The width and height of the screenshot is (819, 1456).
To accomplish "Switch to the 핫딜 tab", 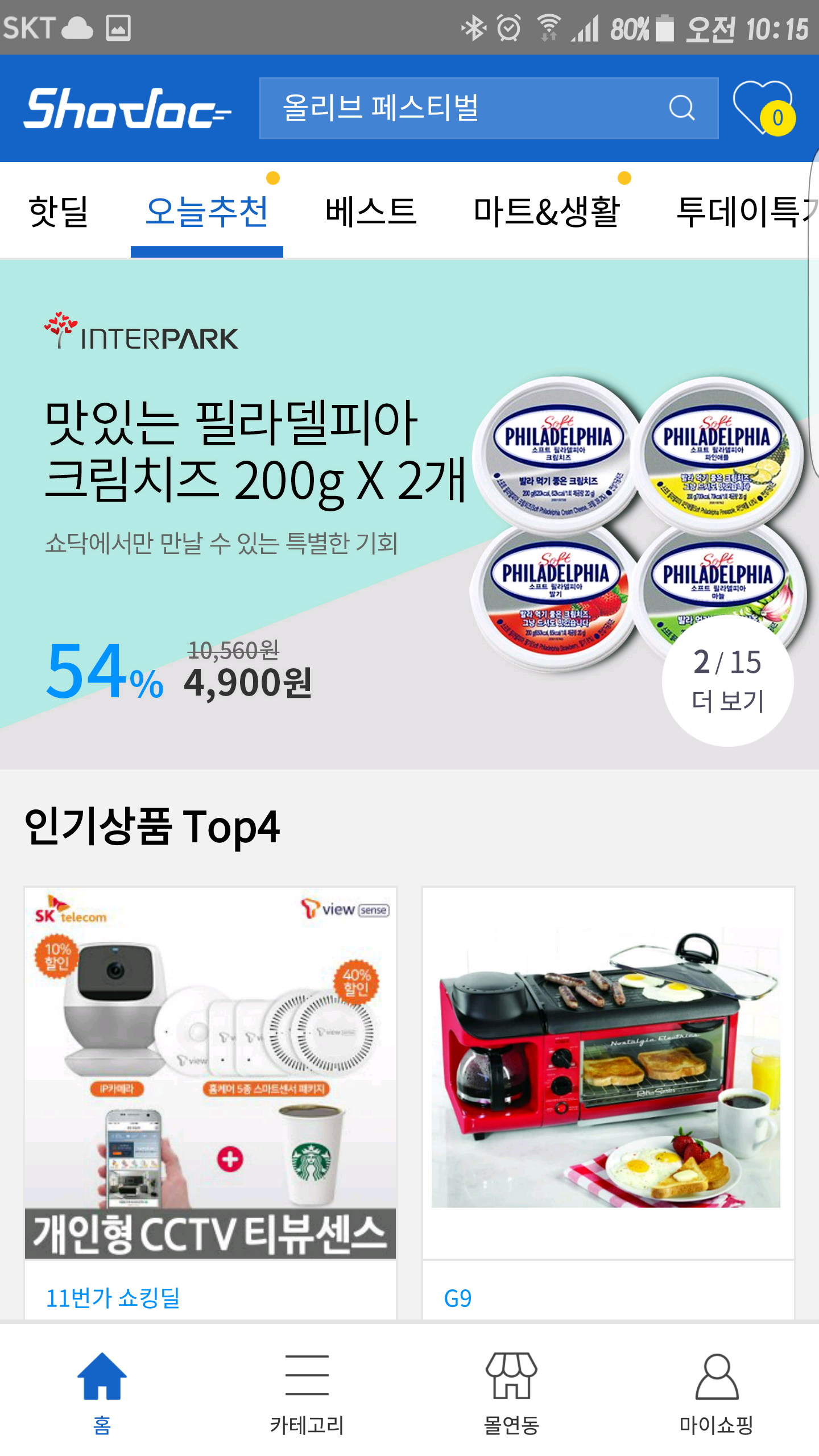I will click(58, 212).
